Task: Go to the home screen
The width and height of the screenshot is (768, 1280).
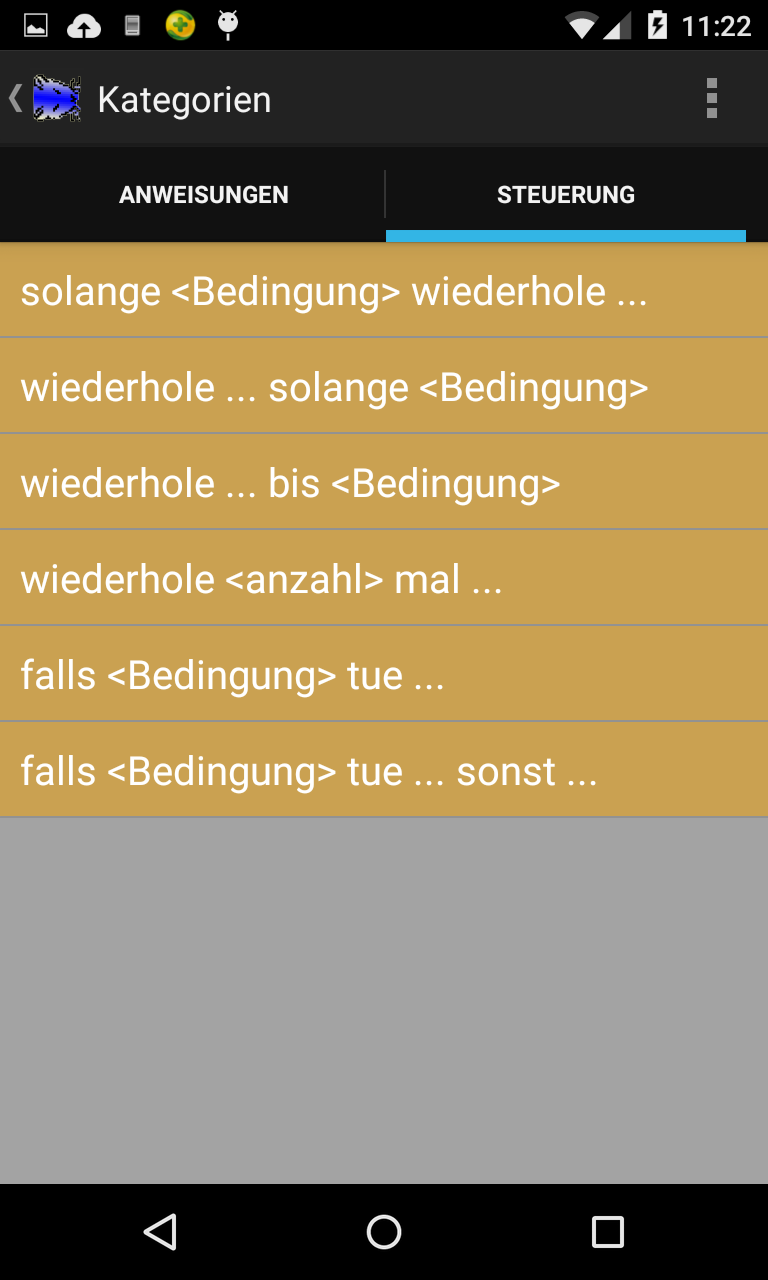Action: (384, 1232)
